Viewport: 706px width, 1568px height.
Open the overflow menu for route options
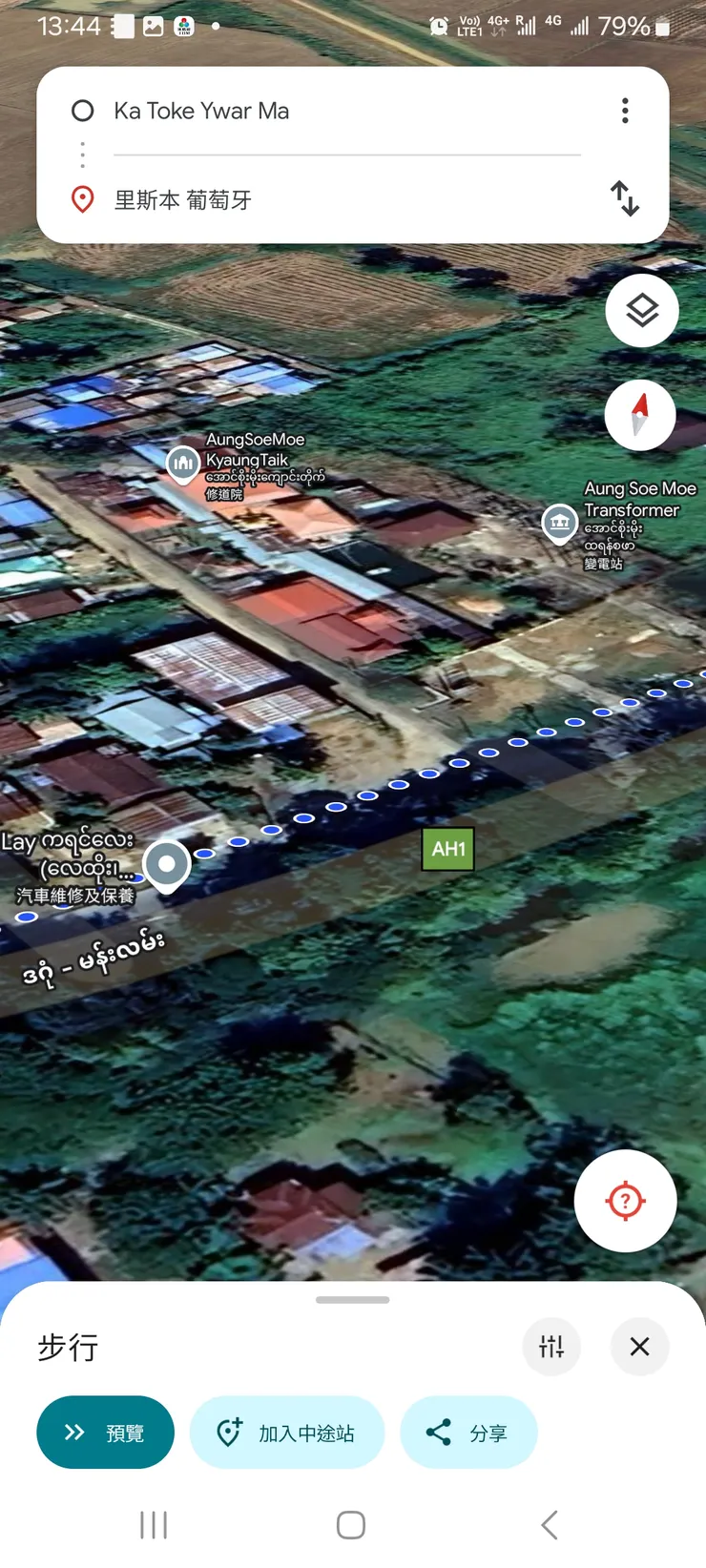point(625,111)
